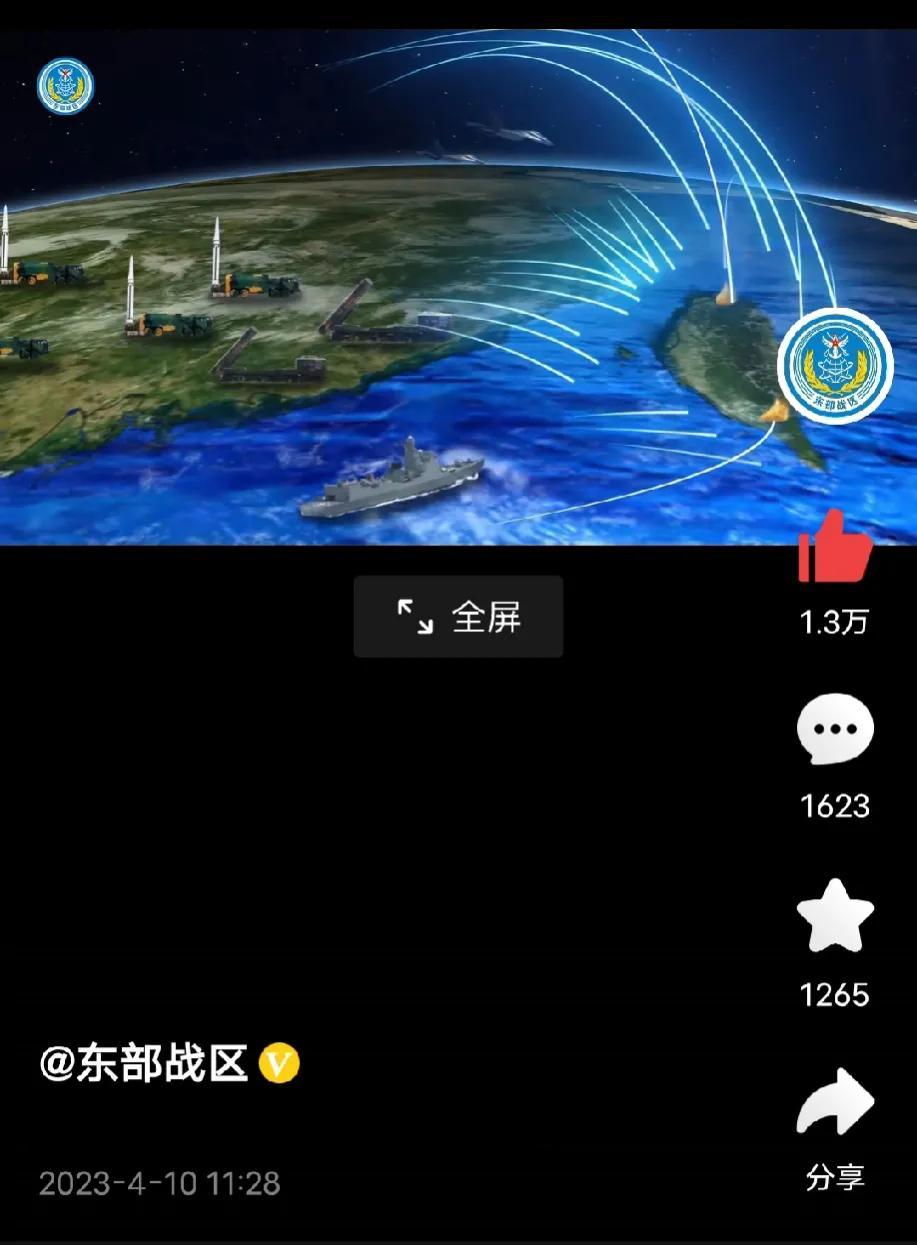Viewport: 917px width, 1245px height.
Task: Share the video via 分享 arrow
Action: [835, 1103]
